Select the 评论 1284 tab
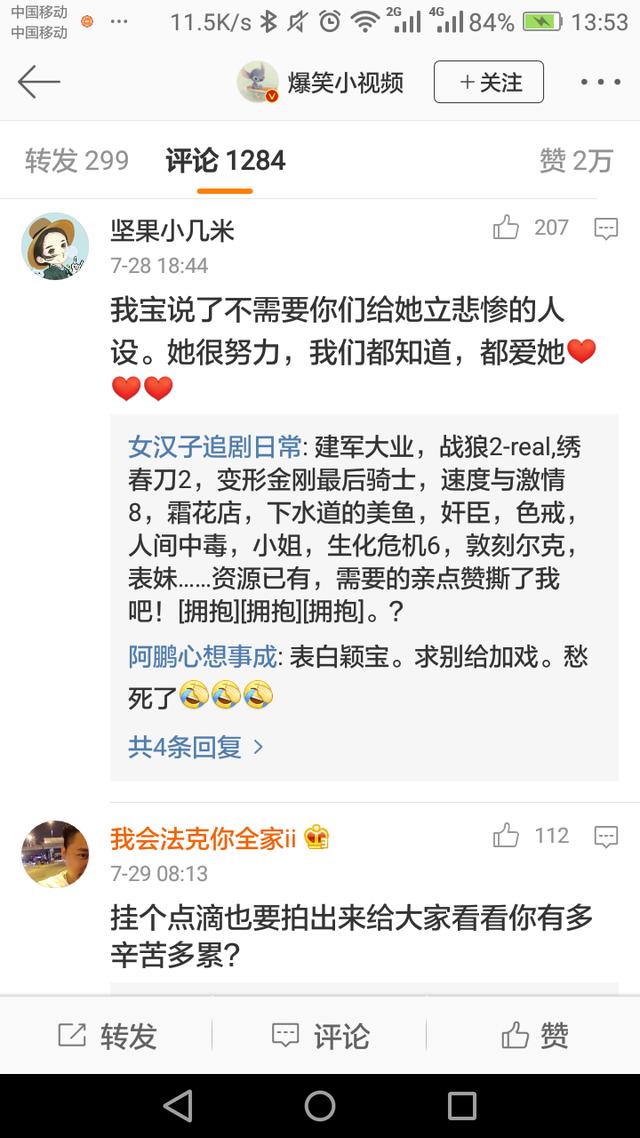640x1138 pixels. pos(225,160)
